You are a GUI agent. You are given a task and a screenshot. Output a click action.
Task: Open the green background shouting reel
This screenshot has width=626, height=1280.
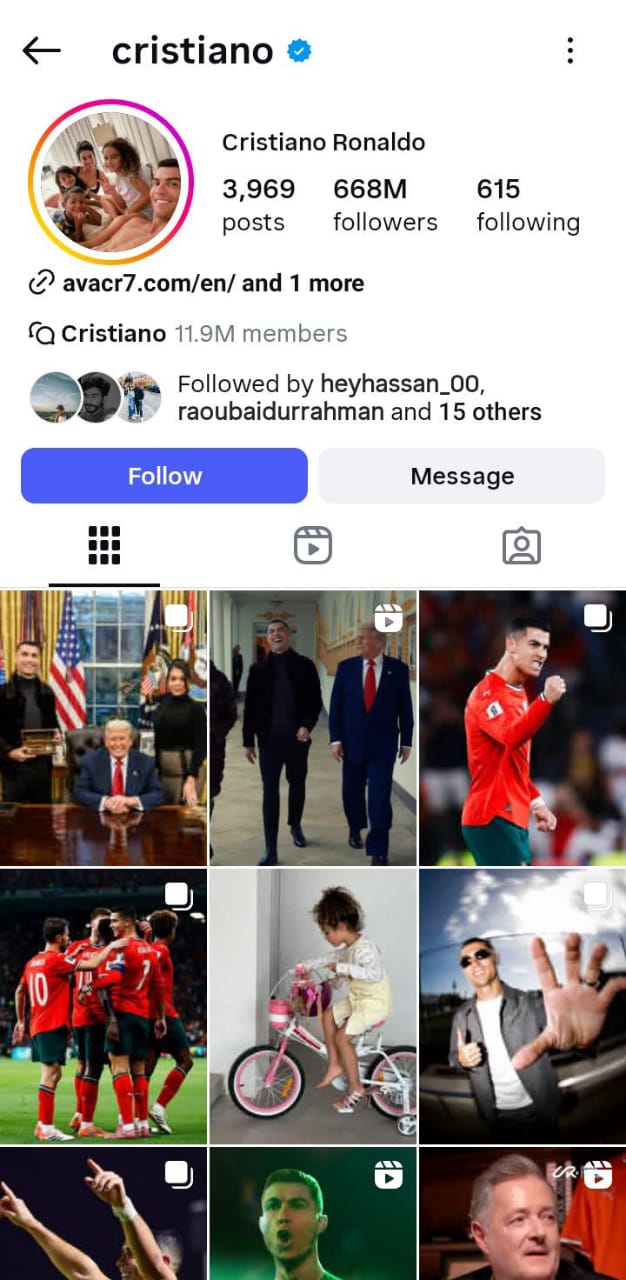tap(313, 1215)
